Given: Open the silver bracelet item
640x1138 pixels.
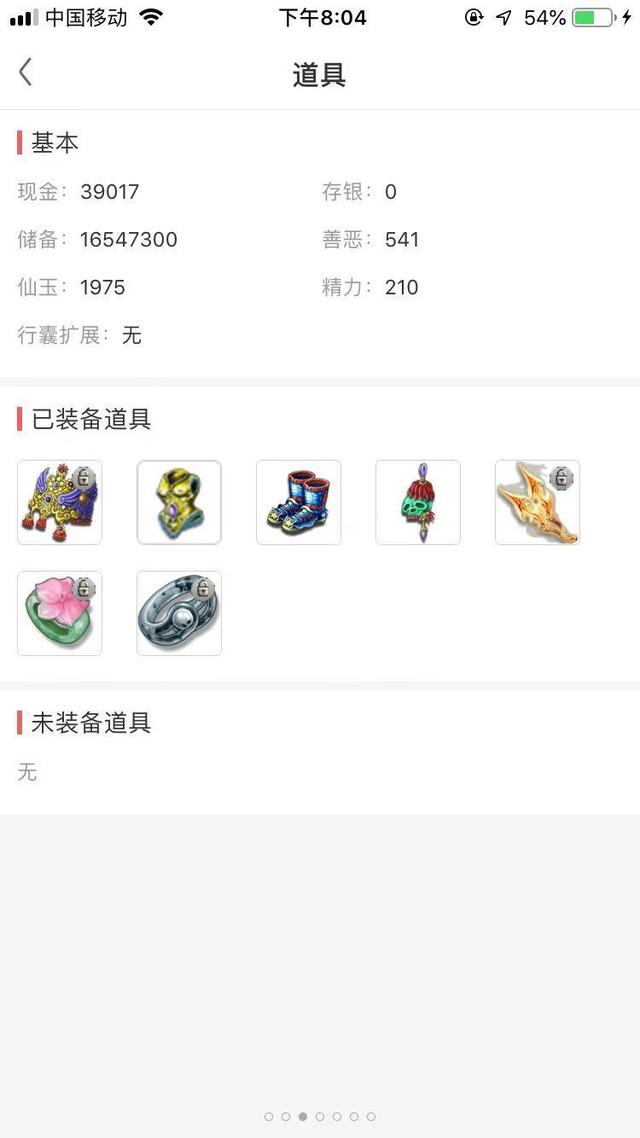Looking at the screenshot, I should tap(179, 613).
